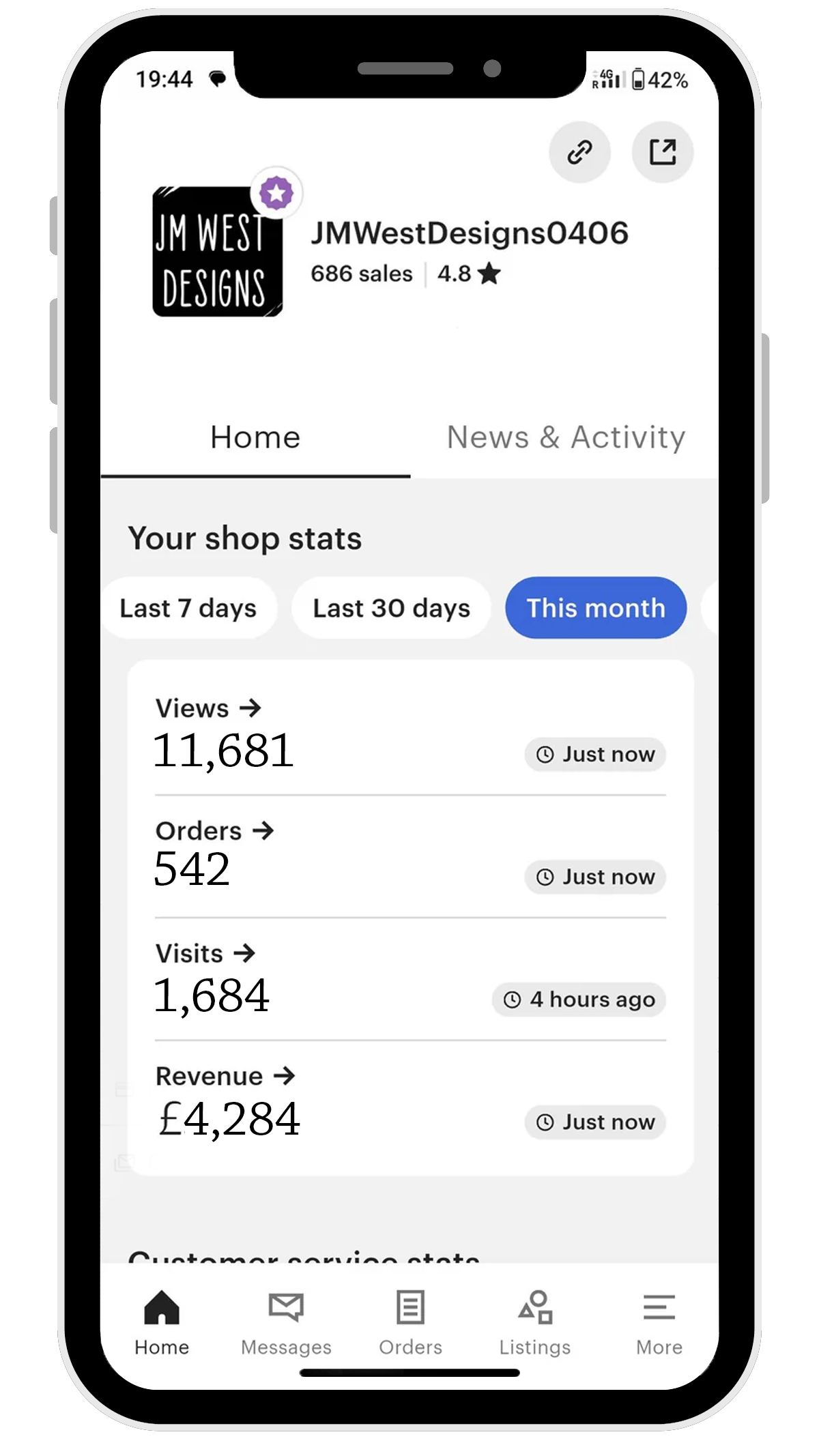Viewport: 819px width, 1456px height.
Task: Switch to the News & Activity tab
Action: [566, 437]
